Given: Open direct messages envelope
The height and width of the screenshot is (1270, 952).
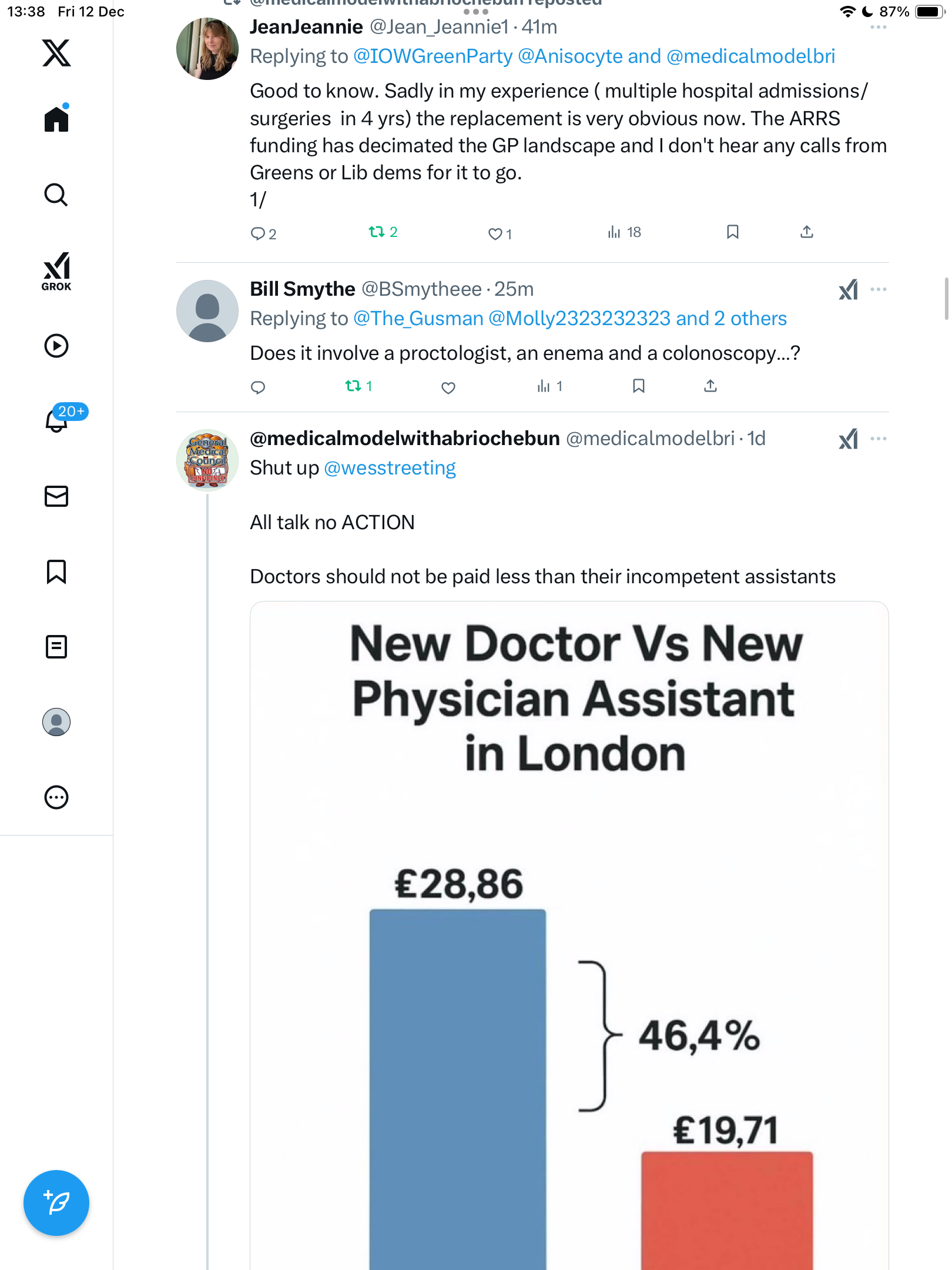Looking at the screenshot, I should pyautogui.click(x=56, y=496).
